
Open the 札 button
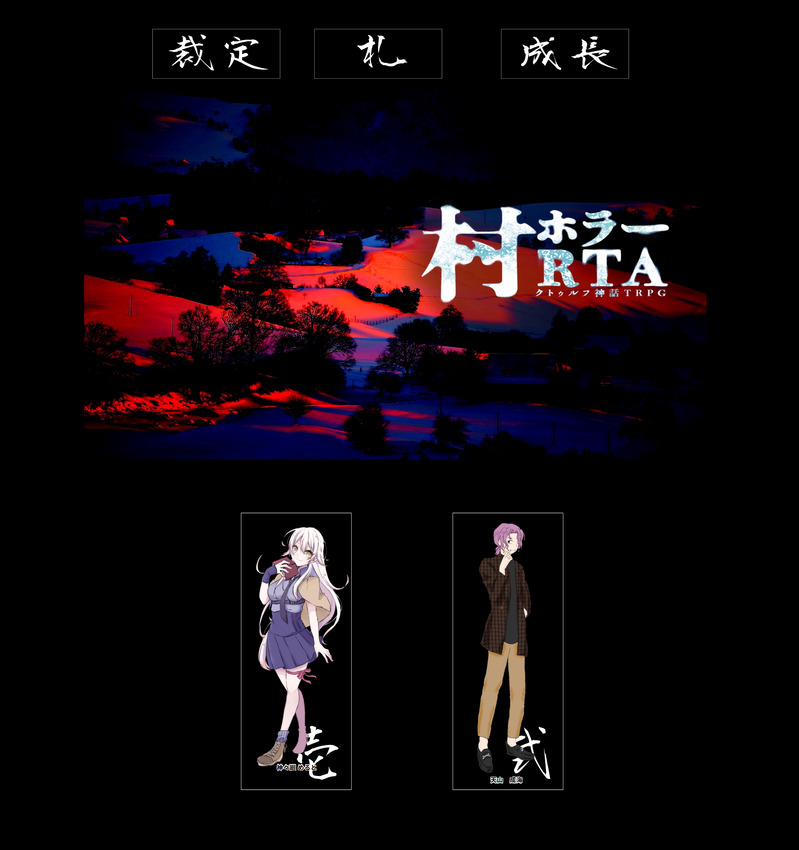[x=378, y=54]
